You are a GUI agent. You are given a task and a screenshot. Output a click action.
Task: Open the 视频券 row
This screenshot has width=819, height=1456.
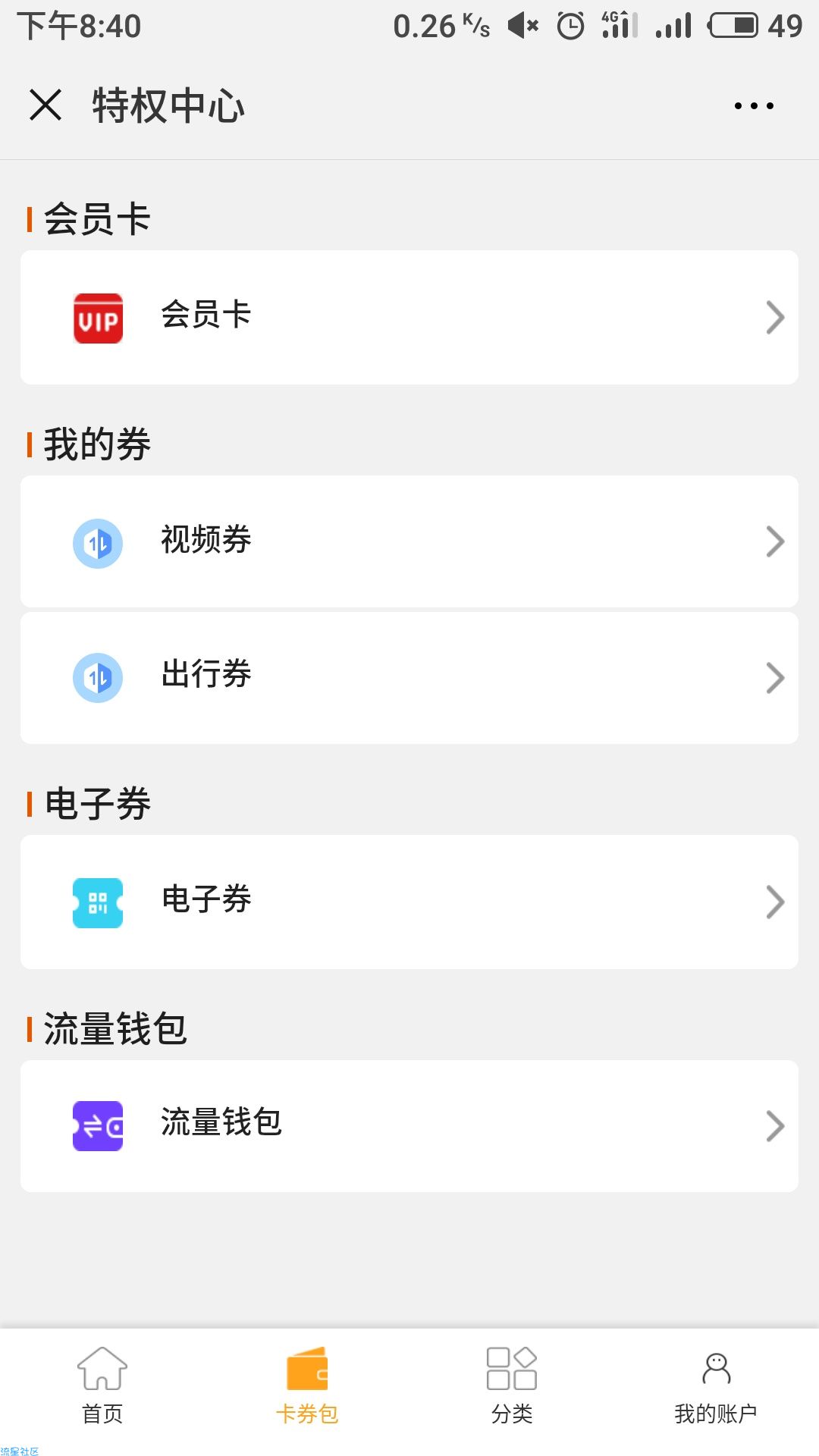click(409, 541)
